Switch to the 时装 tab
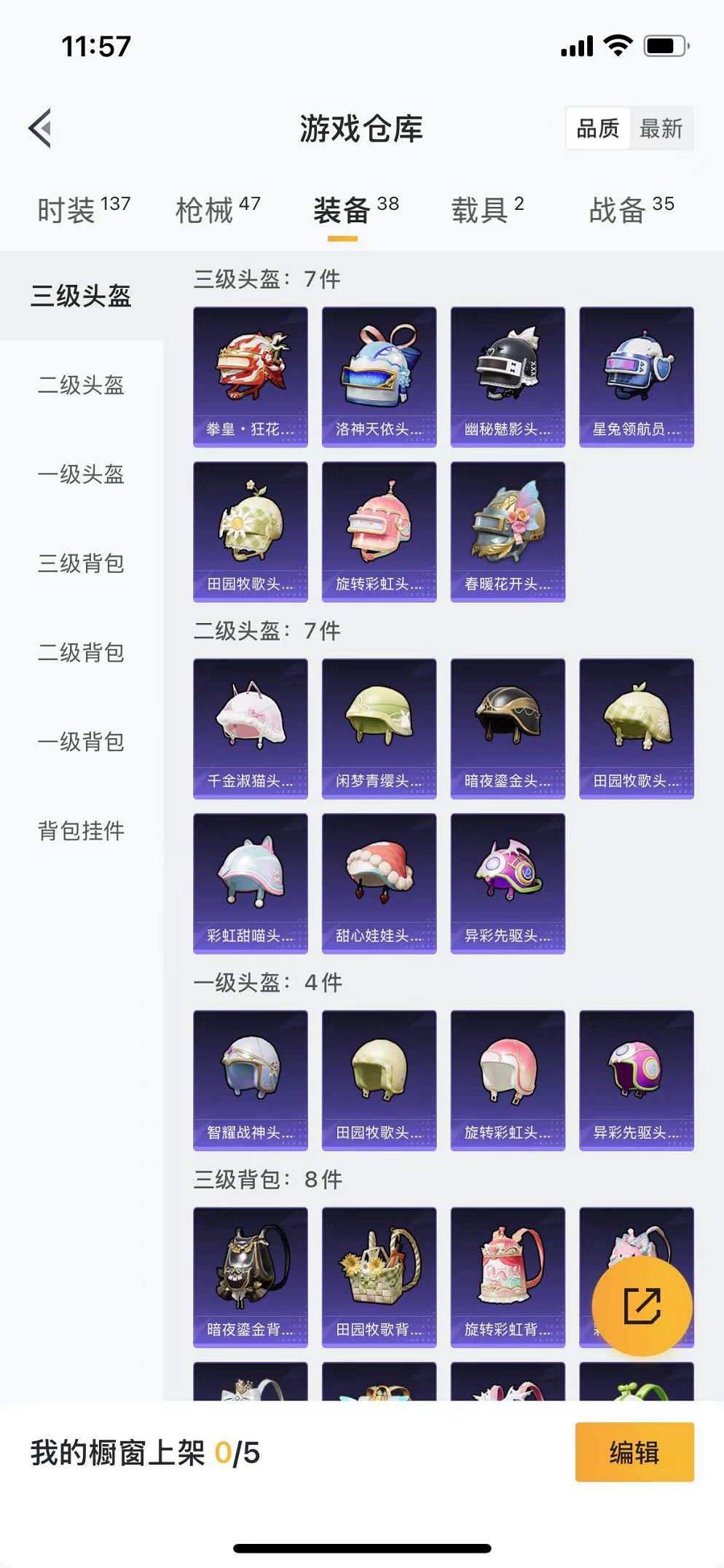The width and height of the screenshot is (724, 1568). point(83,210)
